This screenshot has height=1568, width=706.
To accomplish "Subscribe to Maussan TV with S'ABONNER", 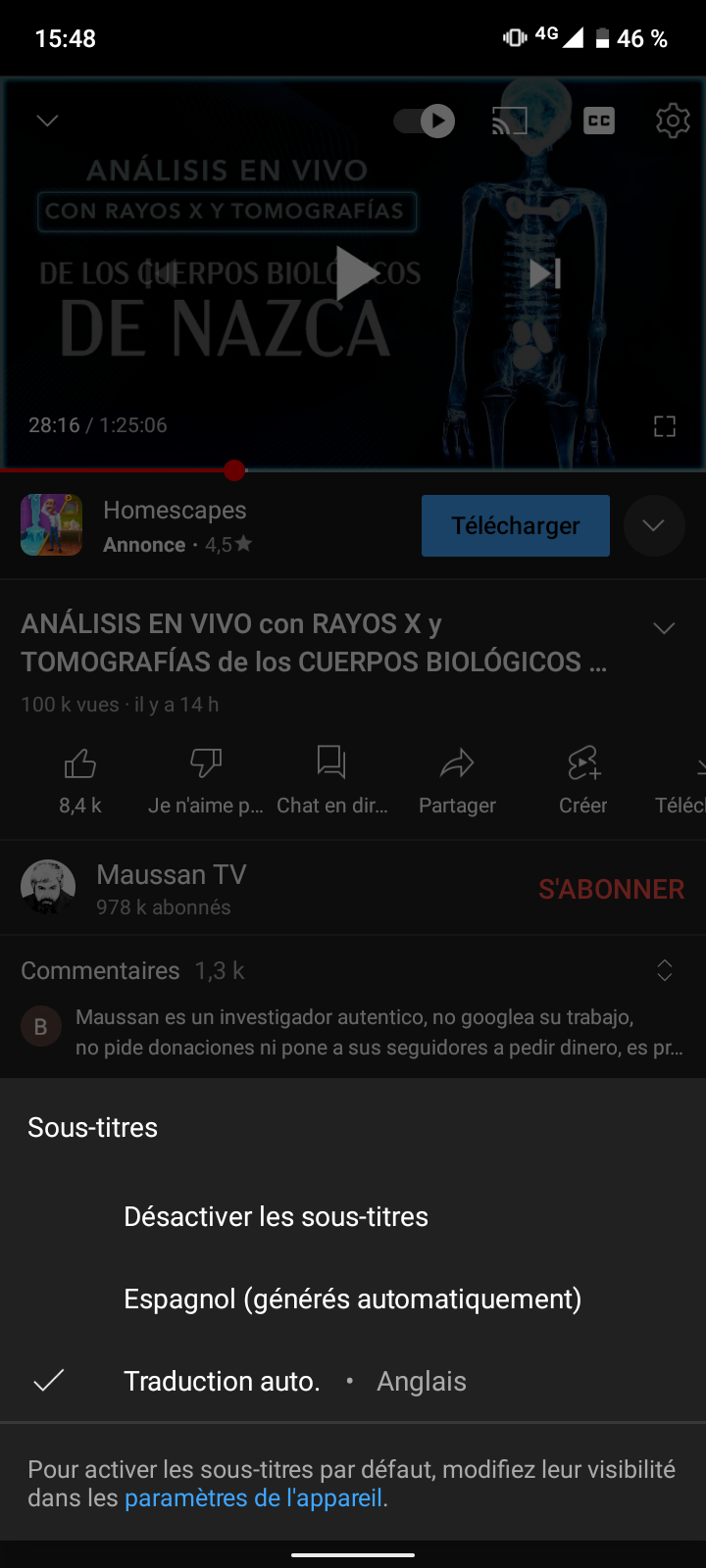I will click(x=611, y=889).
